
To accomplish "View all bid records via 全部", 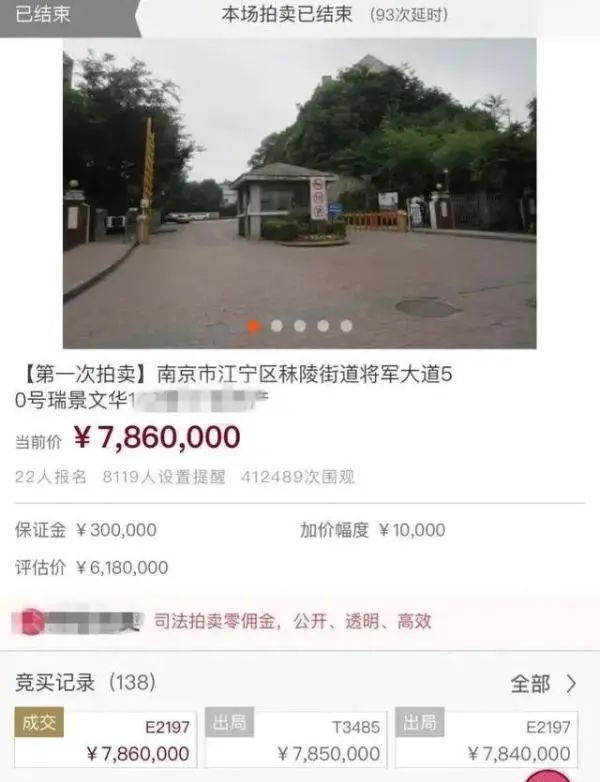I will (x=543, y=684).
